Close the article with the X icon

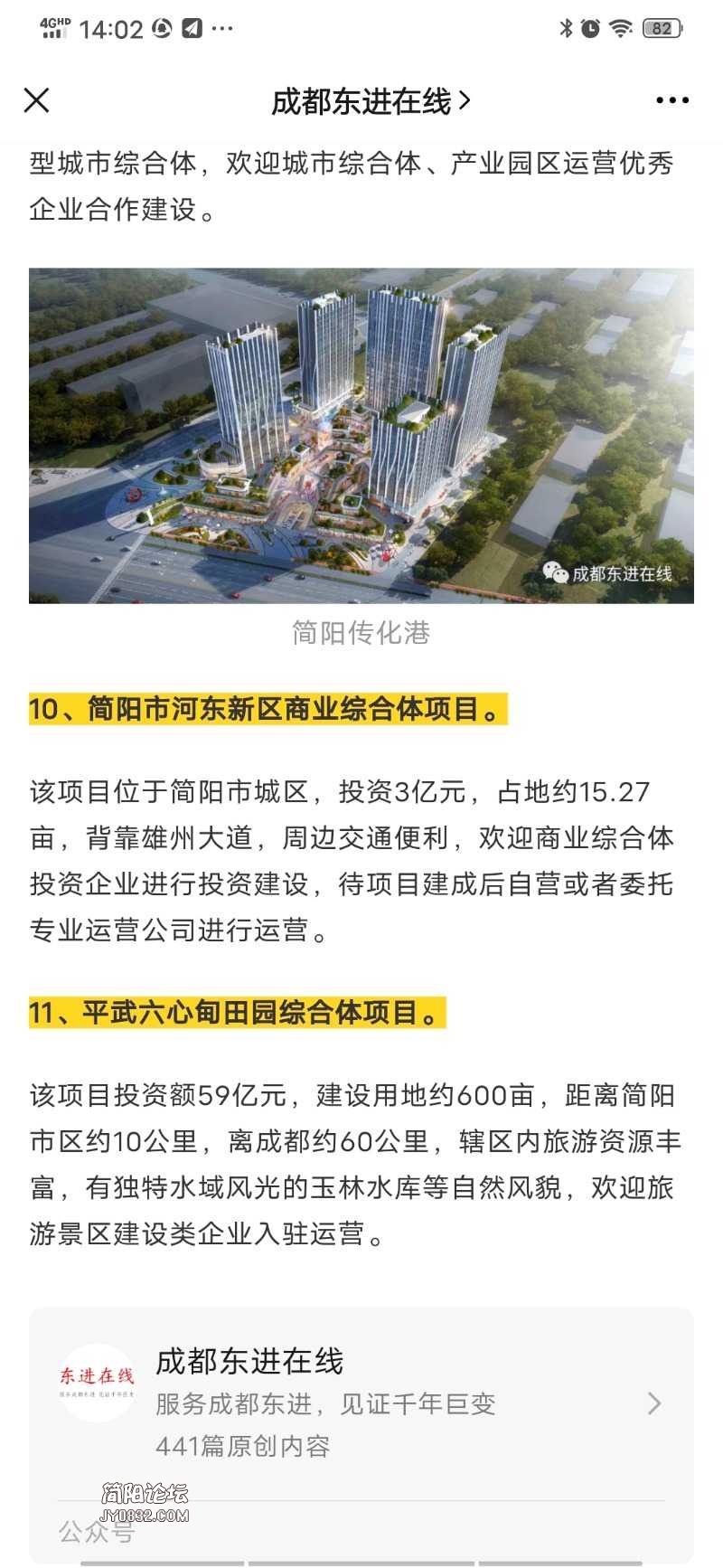[37, 100]
